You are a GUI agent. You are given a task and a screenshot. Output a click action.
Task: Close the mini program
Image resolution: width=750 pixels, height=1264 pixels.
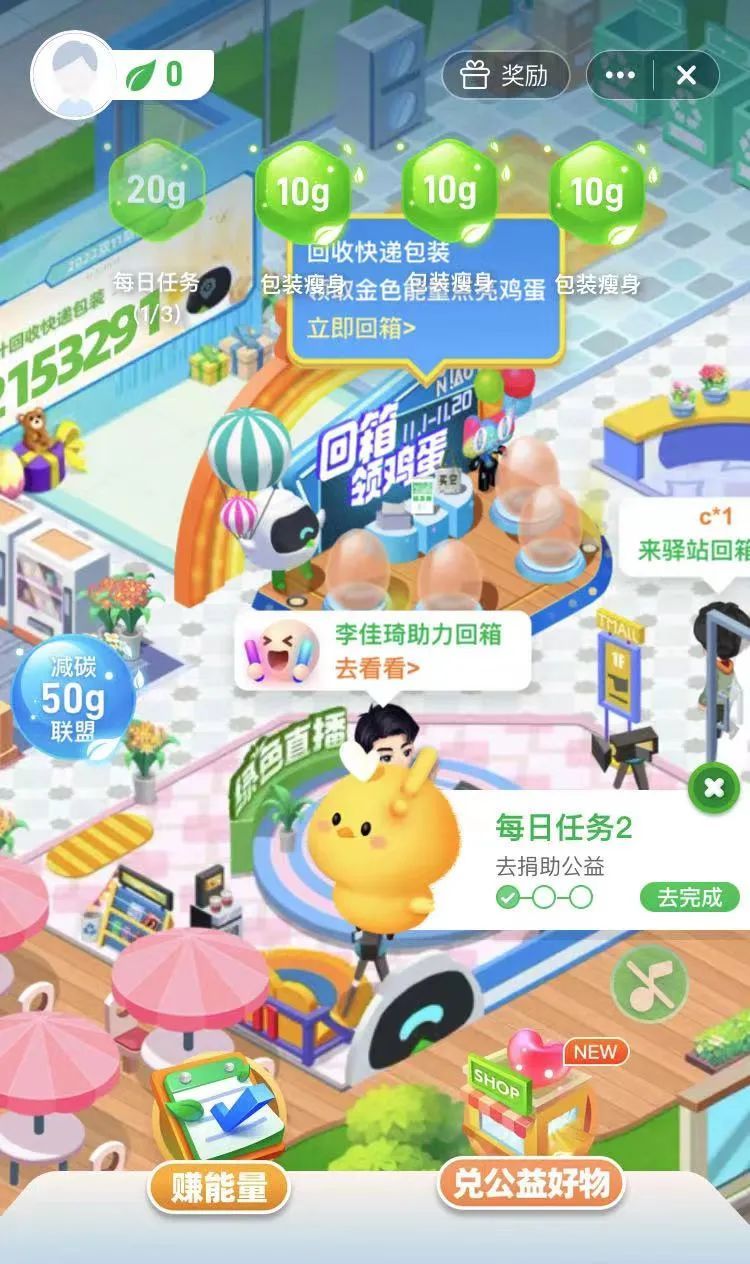(x=686, y=75)
